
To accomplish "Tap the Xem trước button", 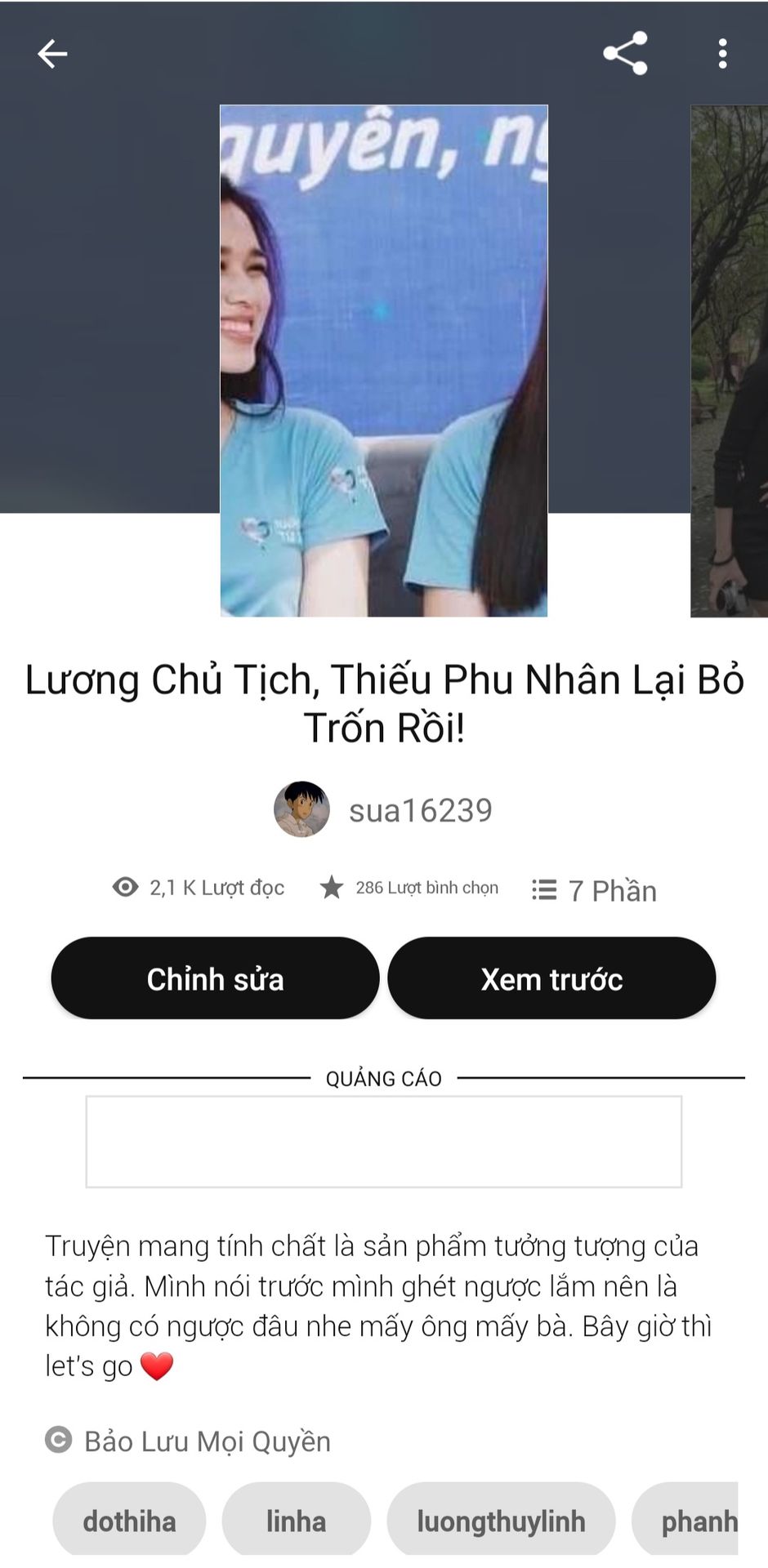I will point(551,978).
